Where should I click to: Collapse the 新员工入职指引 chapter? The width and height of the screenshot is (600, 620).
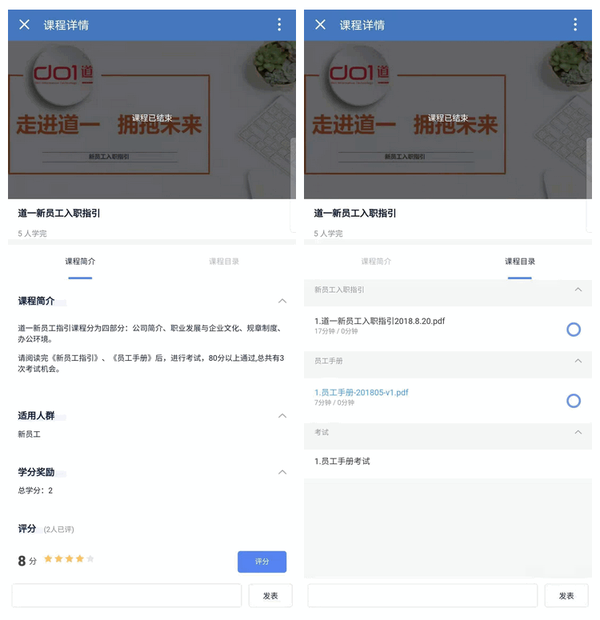tap(578, 289)
